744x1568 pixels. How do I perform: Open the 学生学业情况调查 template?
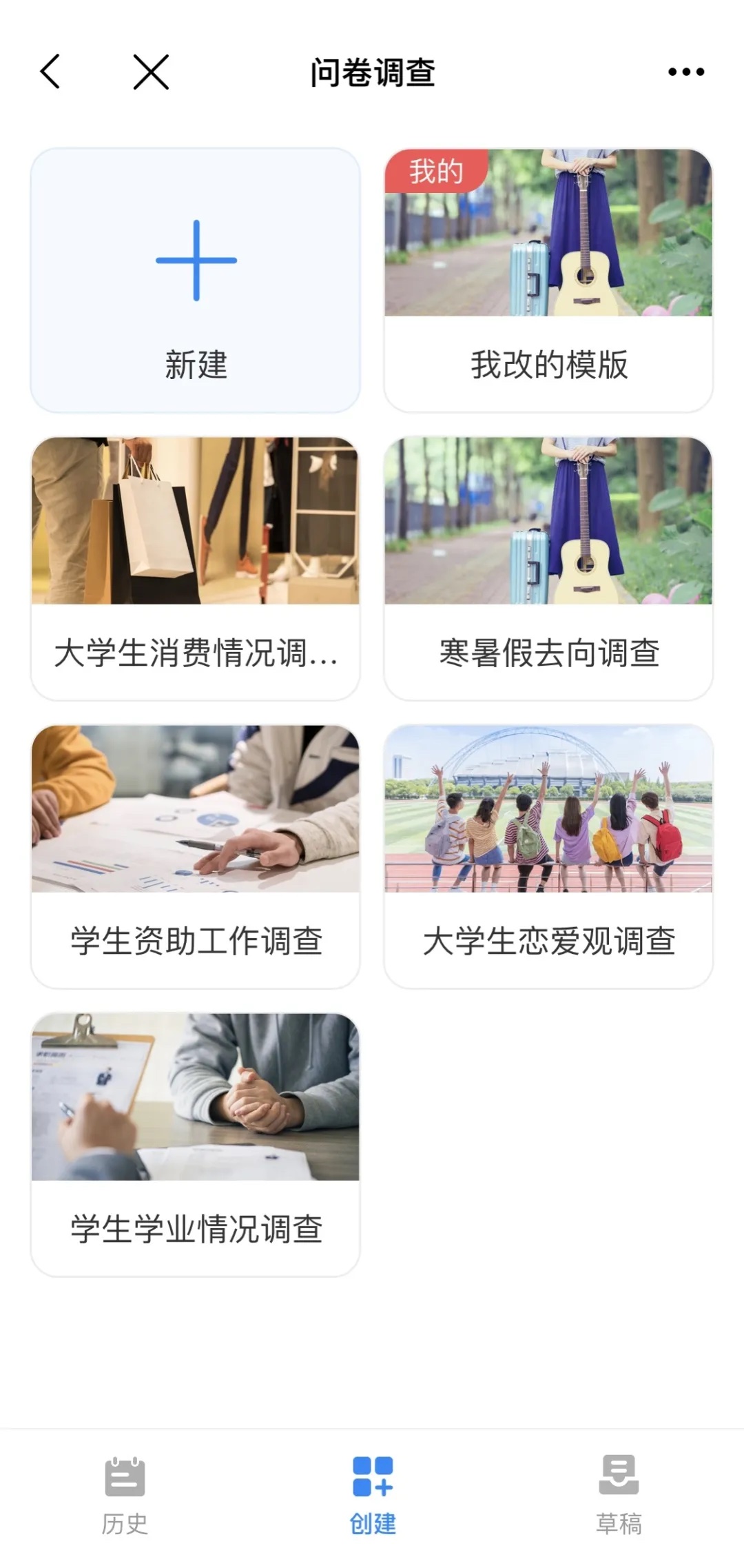pos(196,1144)
